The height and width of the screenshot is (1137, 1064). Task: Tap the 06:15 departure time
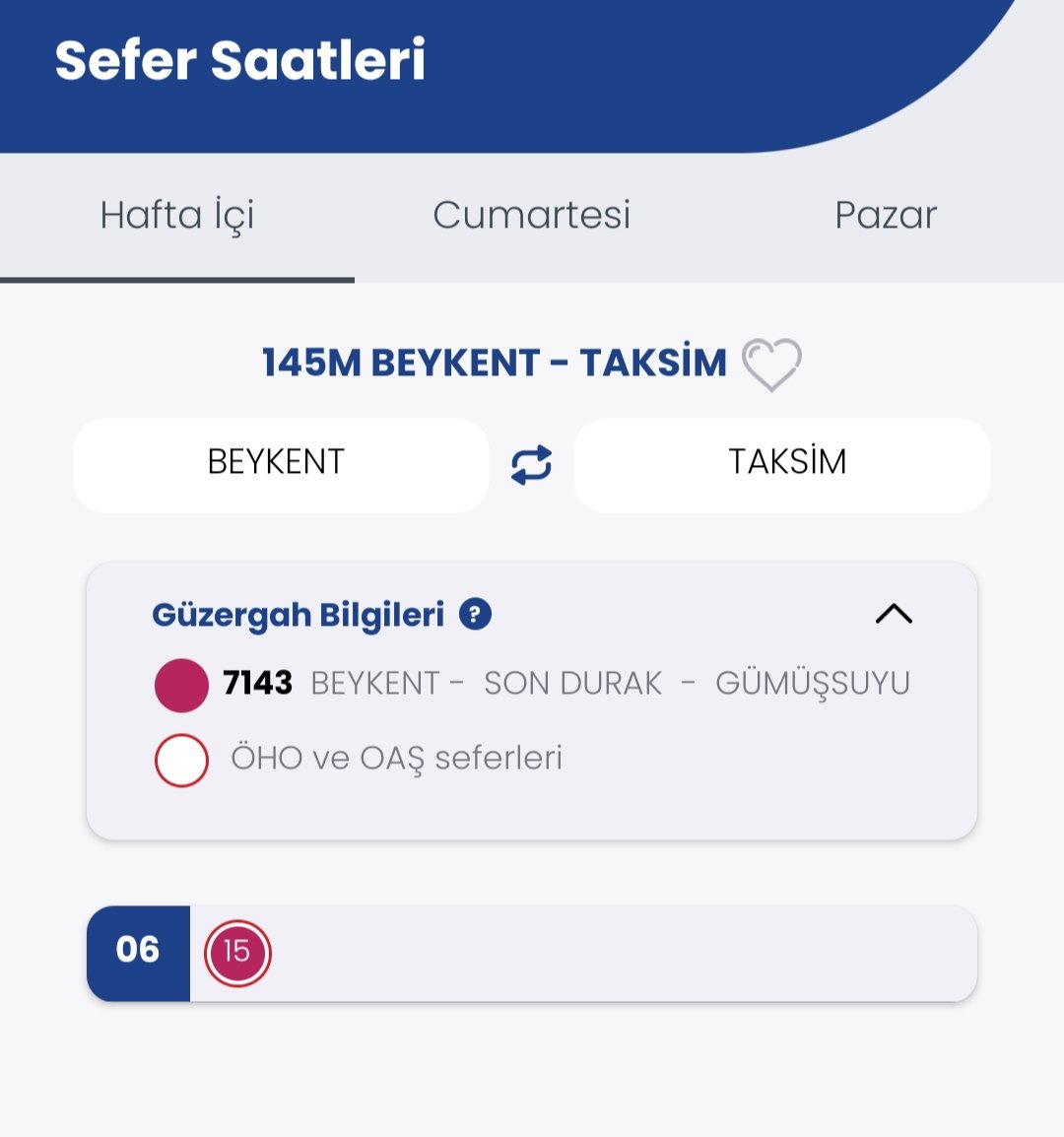(237, 952)
